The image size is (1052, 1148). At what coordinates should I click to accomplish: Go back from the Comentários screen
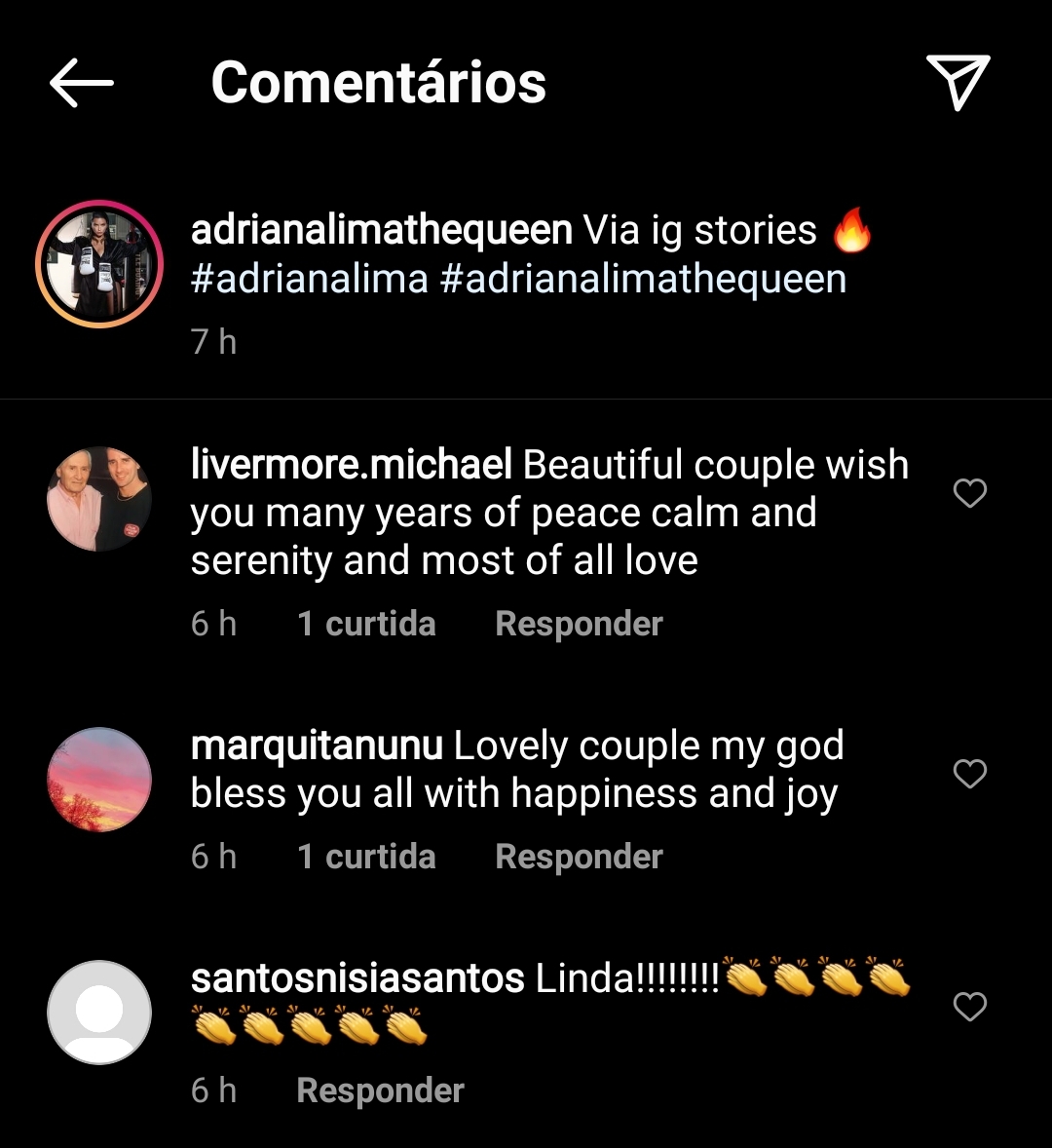[82, 82]
